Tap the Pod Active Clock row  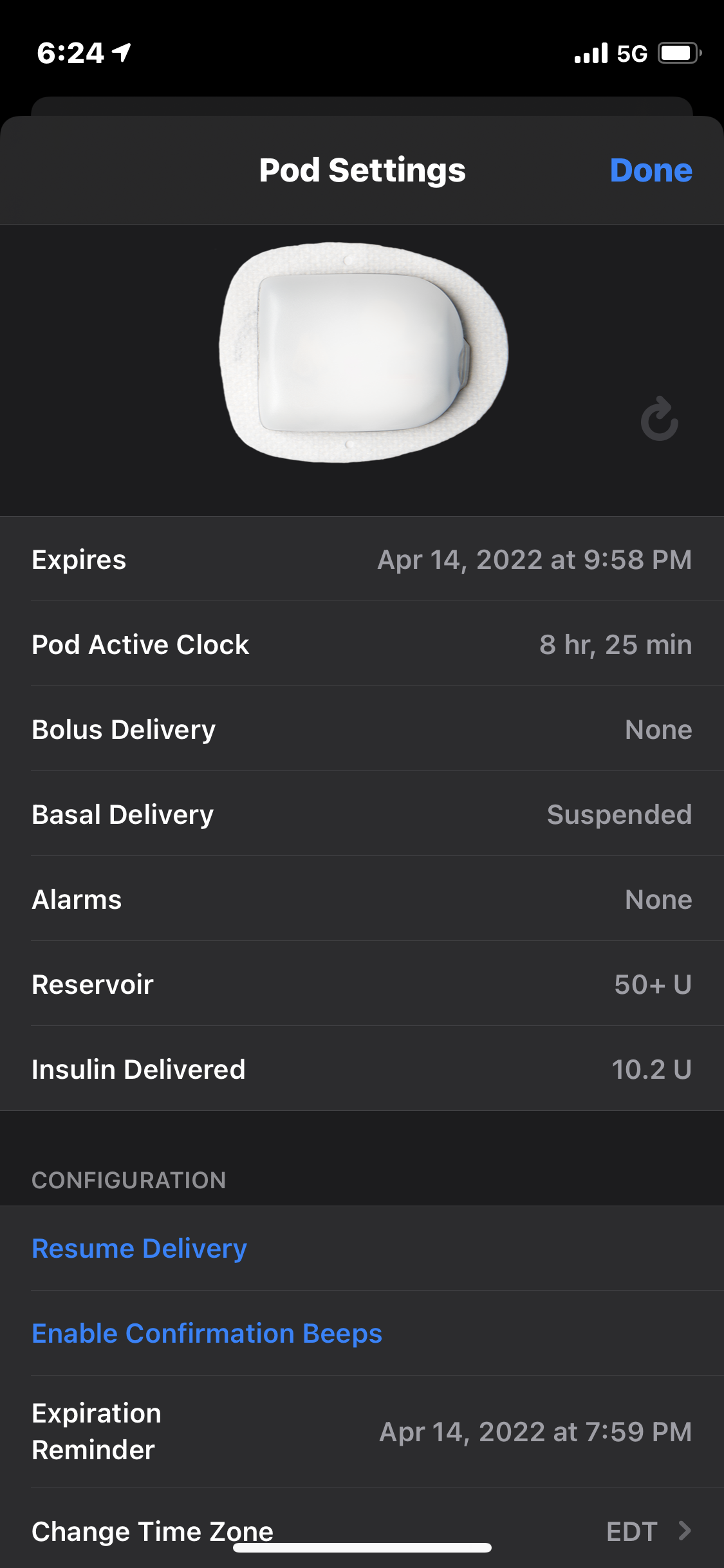point(362,644)
